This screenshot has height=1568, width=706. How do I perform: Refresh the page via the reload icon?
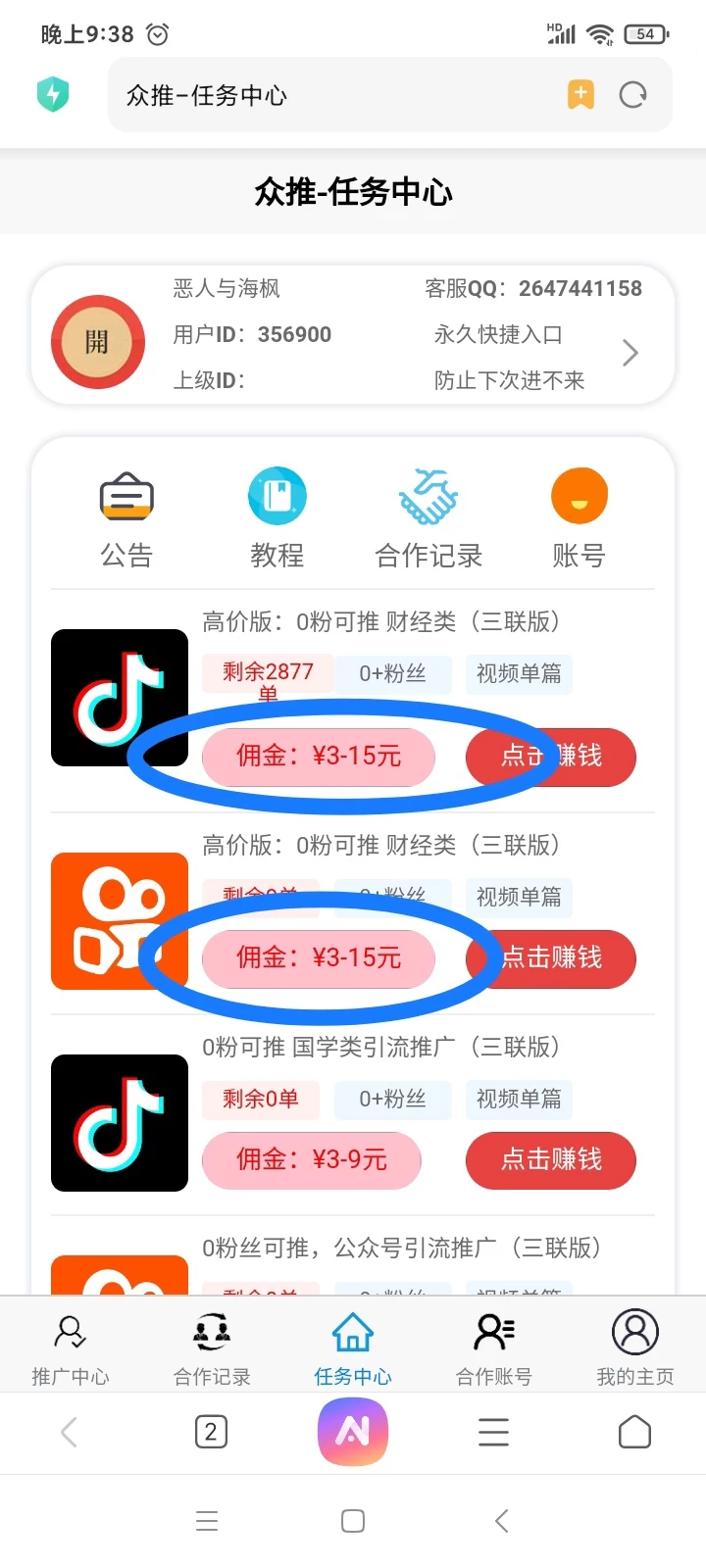[x=633, y=94]
